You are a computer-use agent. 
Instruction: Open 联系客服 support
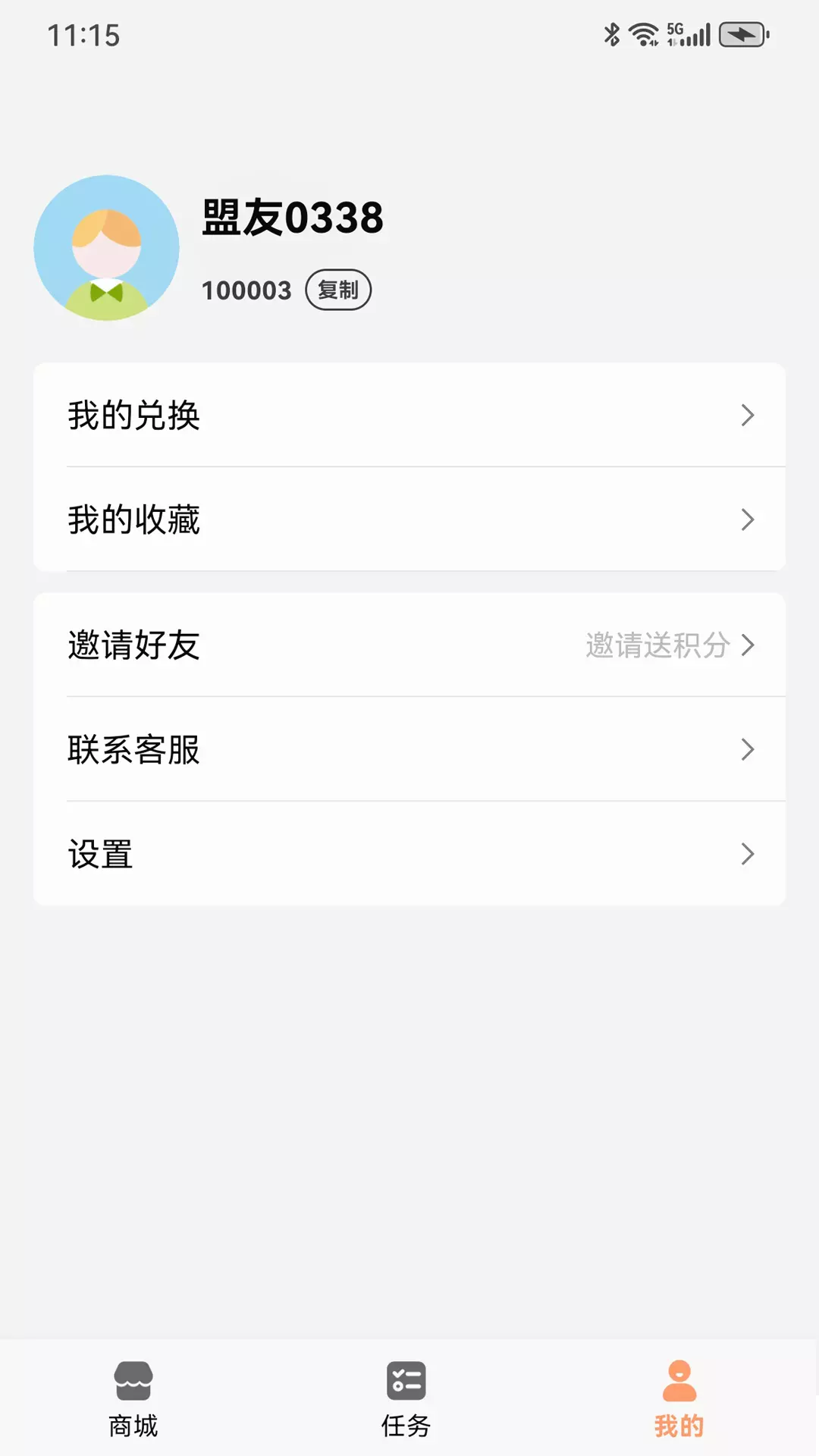409,749
